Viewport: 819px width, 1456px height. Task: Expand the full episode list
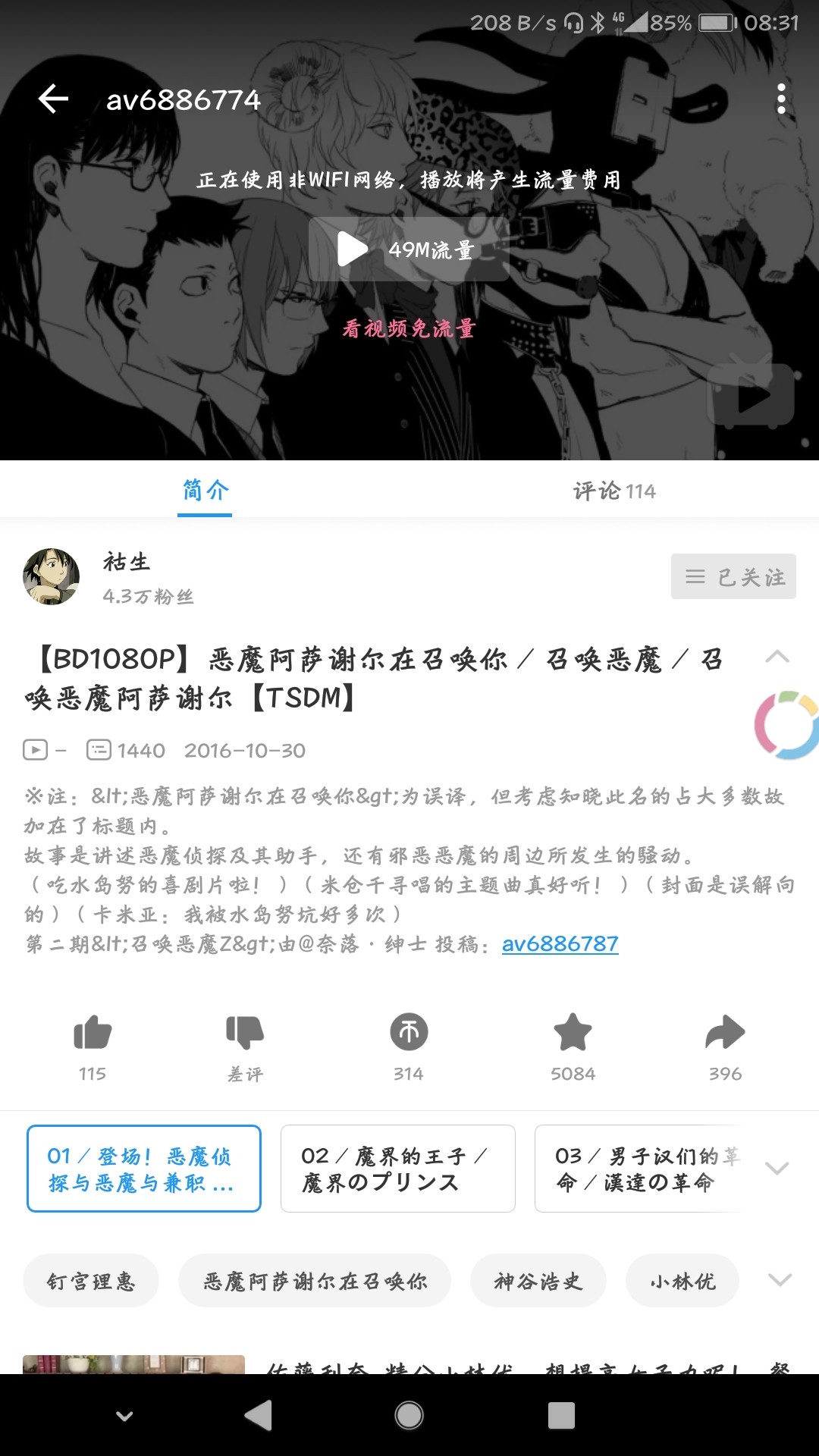pos(777,1168)
